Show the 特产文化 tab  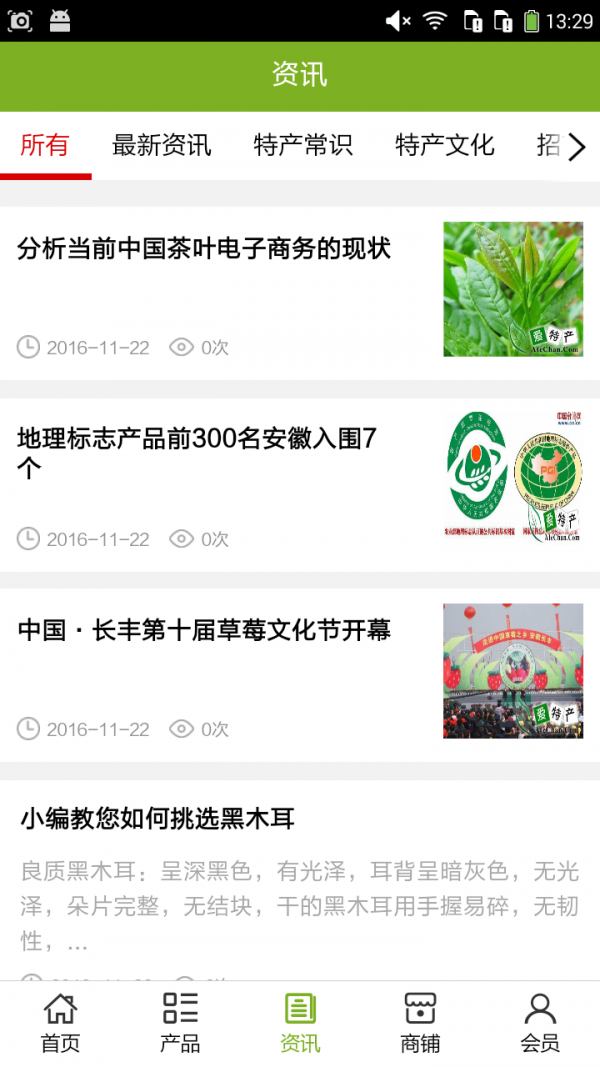pyautogui.click(x=445, y=146)
